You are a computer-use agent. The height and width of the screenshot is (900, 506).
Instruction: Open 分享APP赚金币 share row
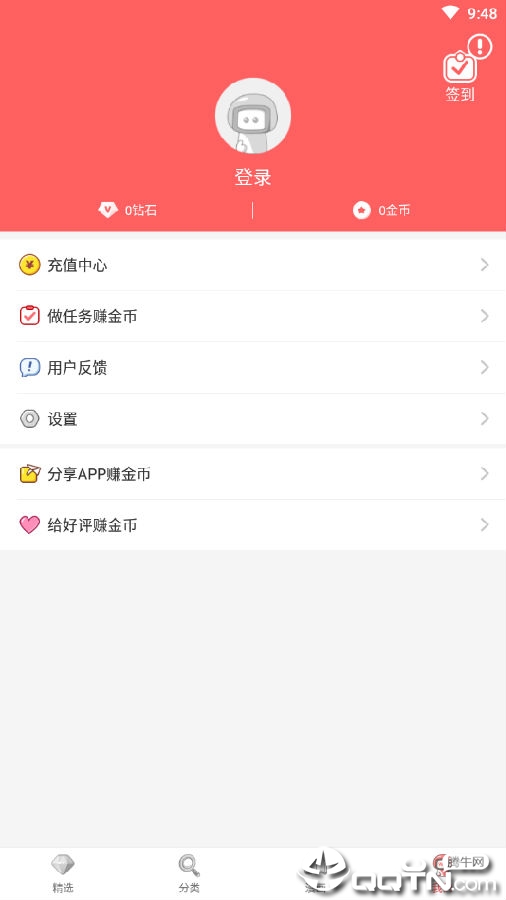pos(253,474)
